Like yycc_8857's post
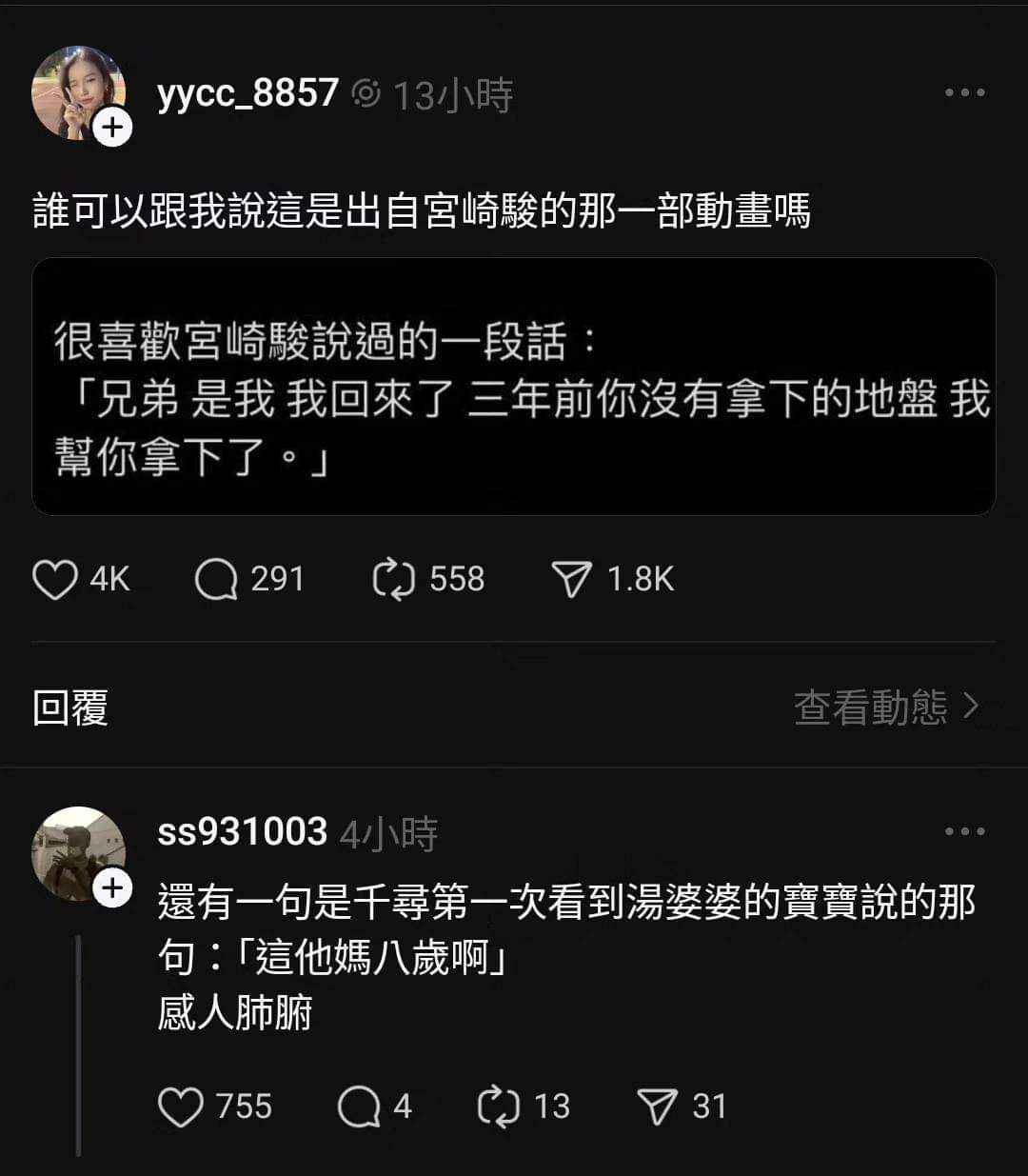 [55, 579]
